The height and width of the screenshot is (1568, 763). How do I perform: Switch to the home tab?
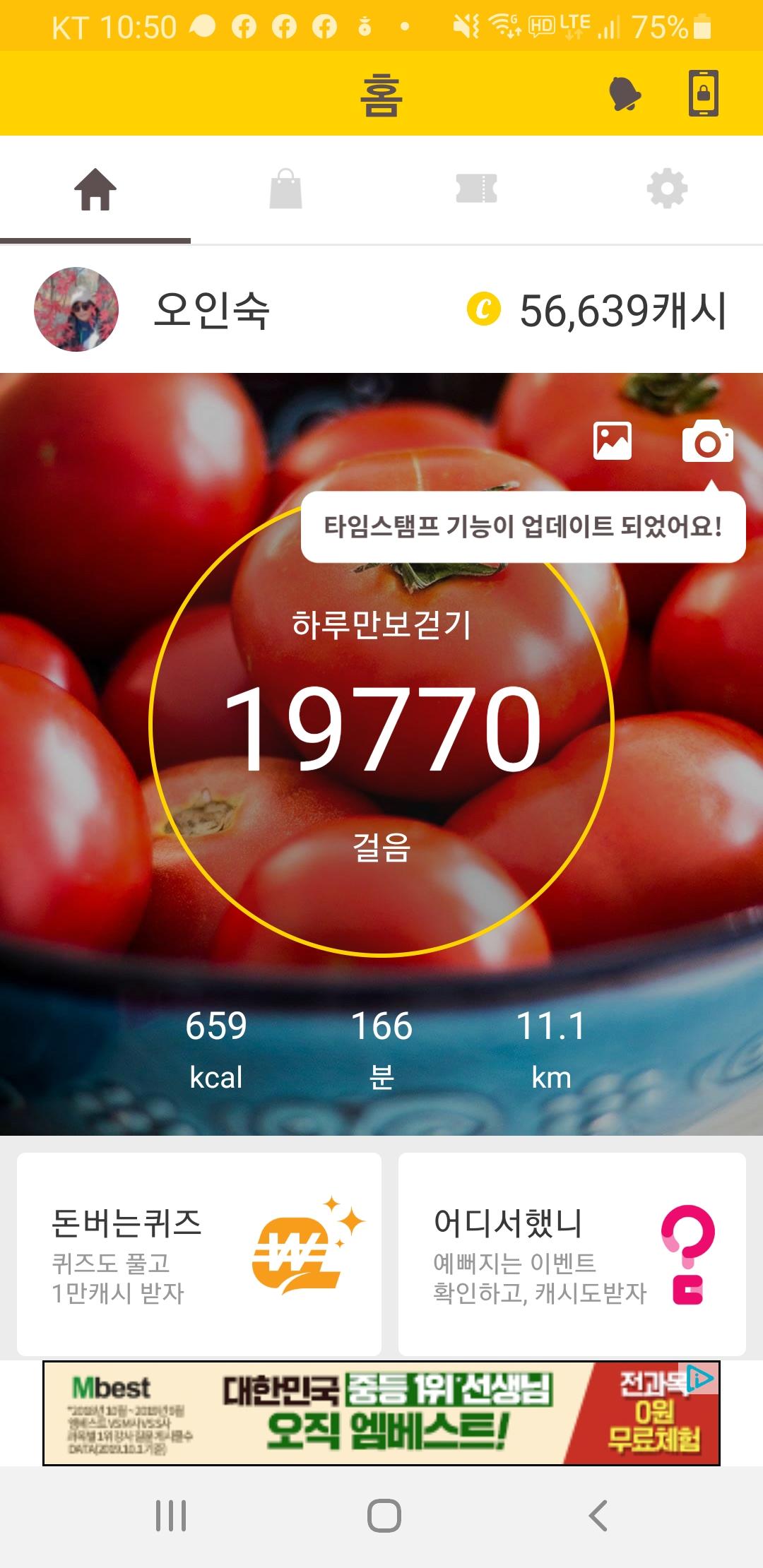[95, 190]
